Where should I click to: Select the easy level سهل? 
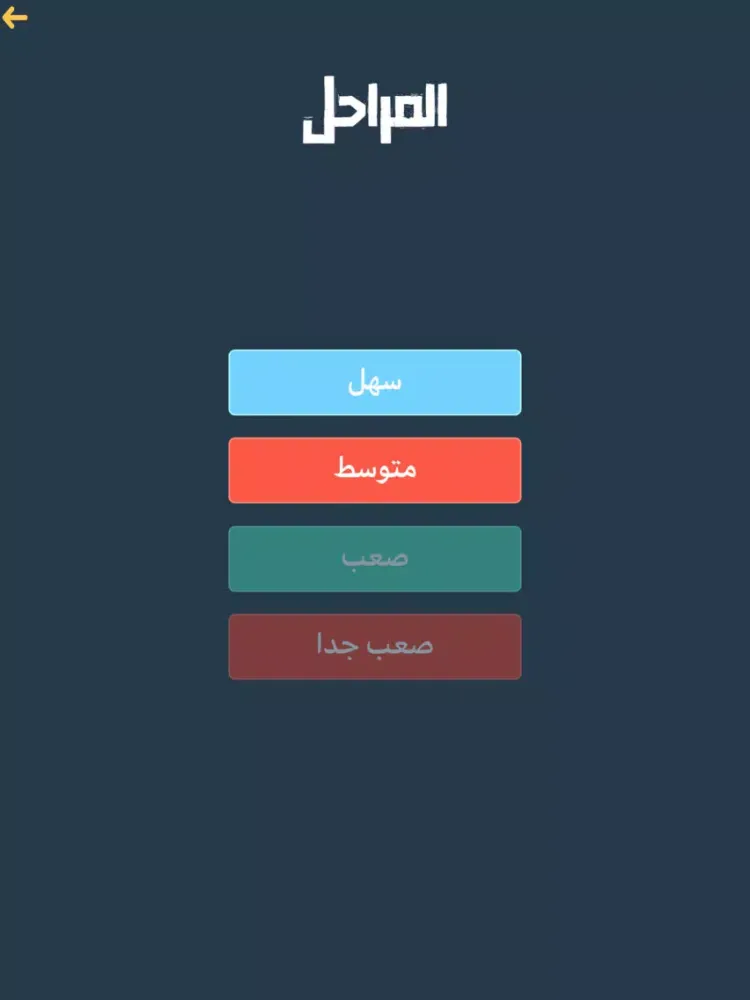click(x=375, y=382)
